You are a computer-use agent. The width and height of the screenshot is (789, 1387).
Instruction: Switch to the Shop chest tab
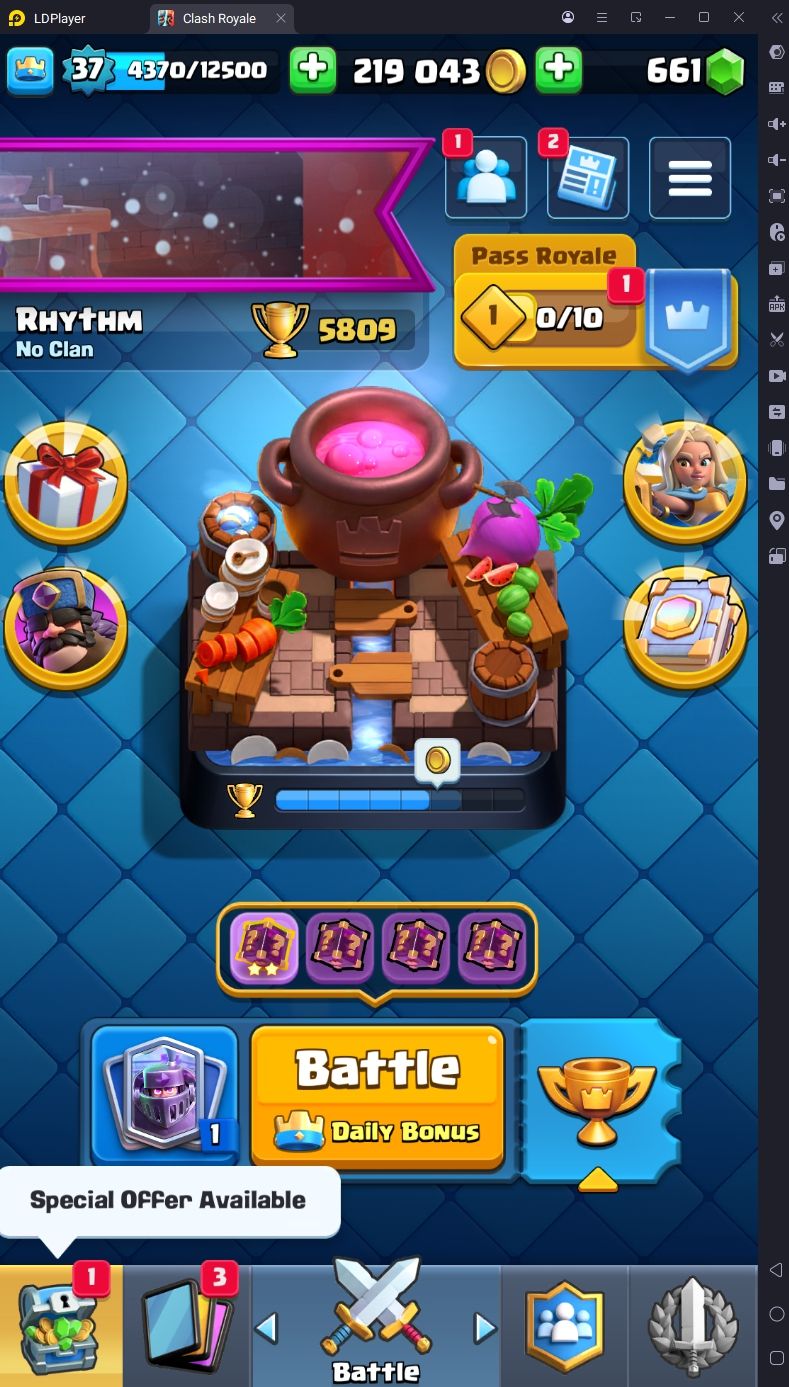(x=61, y=1326)
